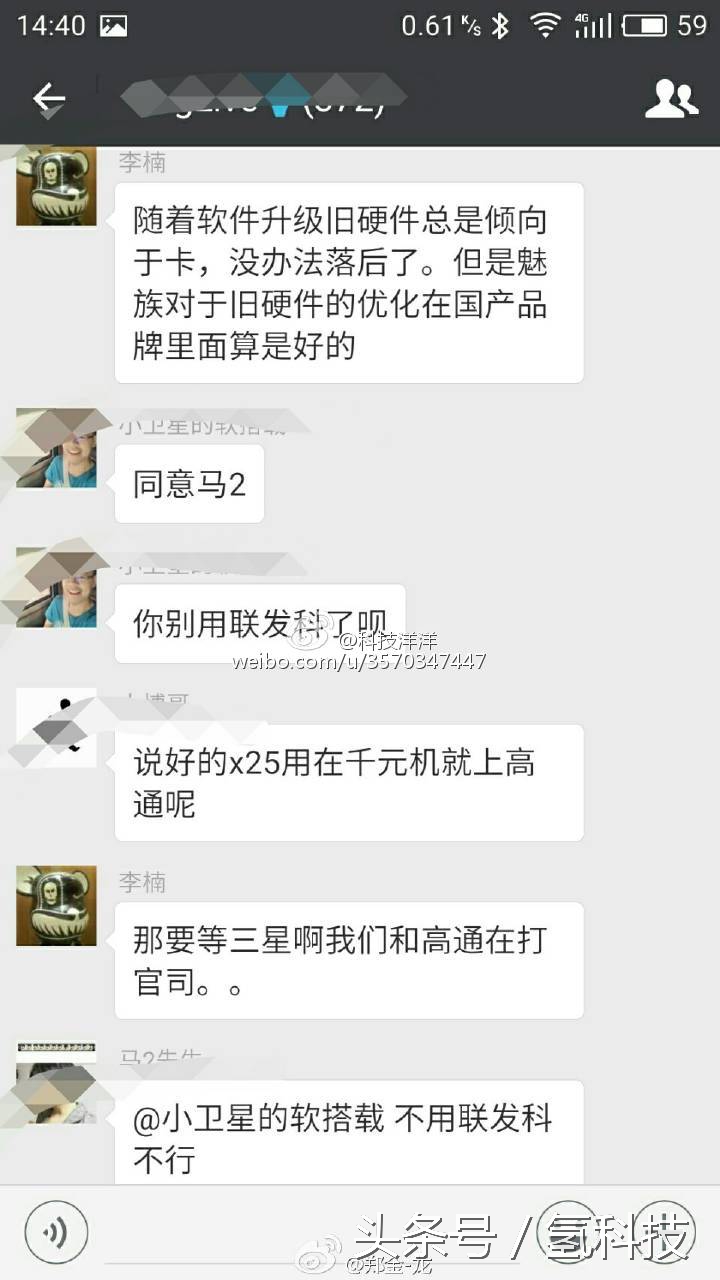Select the message 你别用联发科了呗

[x=262, y=620]
